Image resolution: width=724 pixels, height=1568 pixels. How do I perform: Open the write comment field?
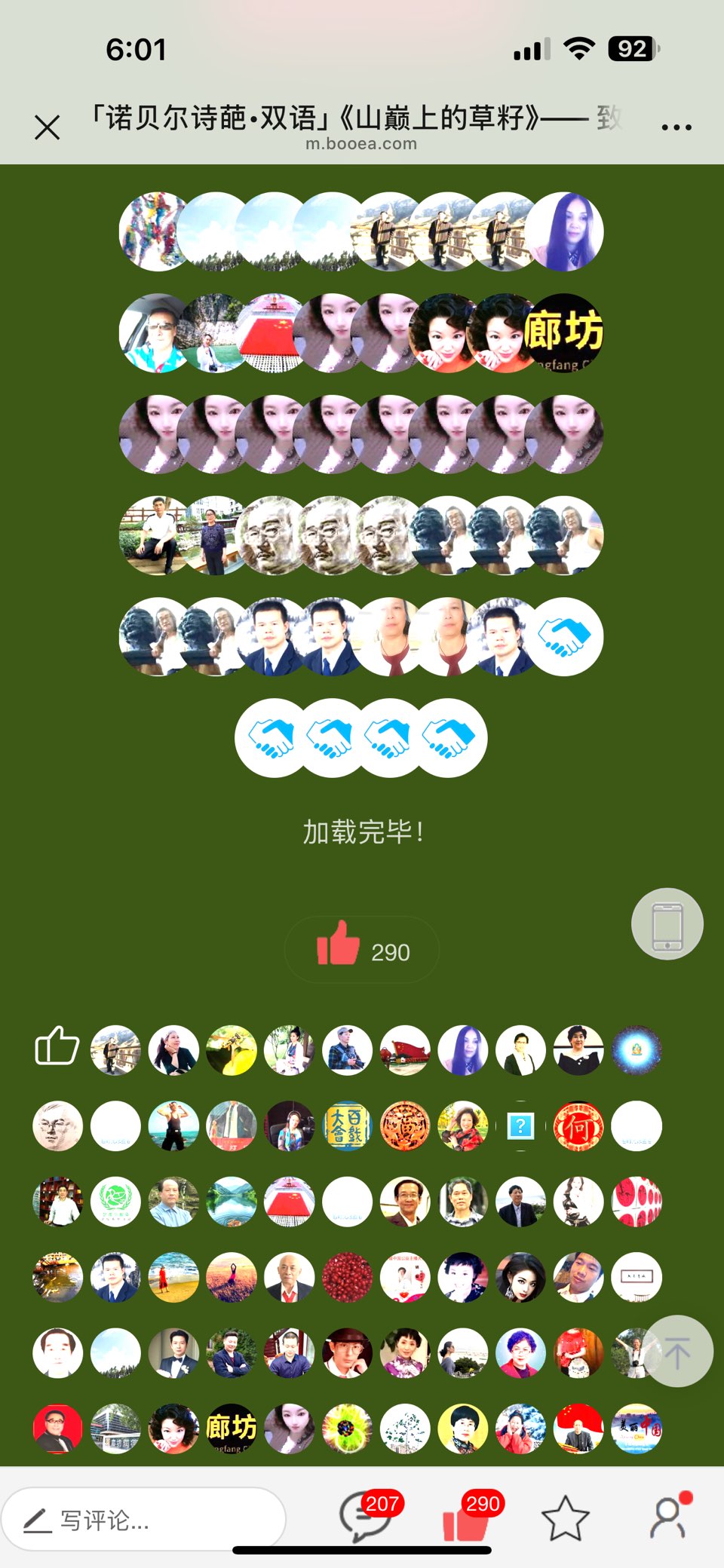[143, 1519]
